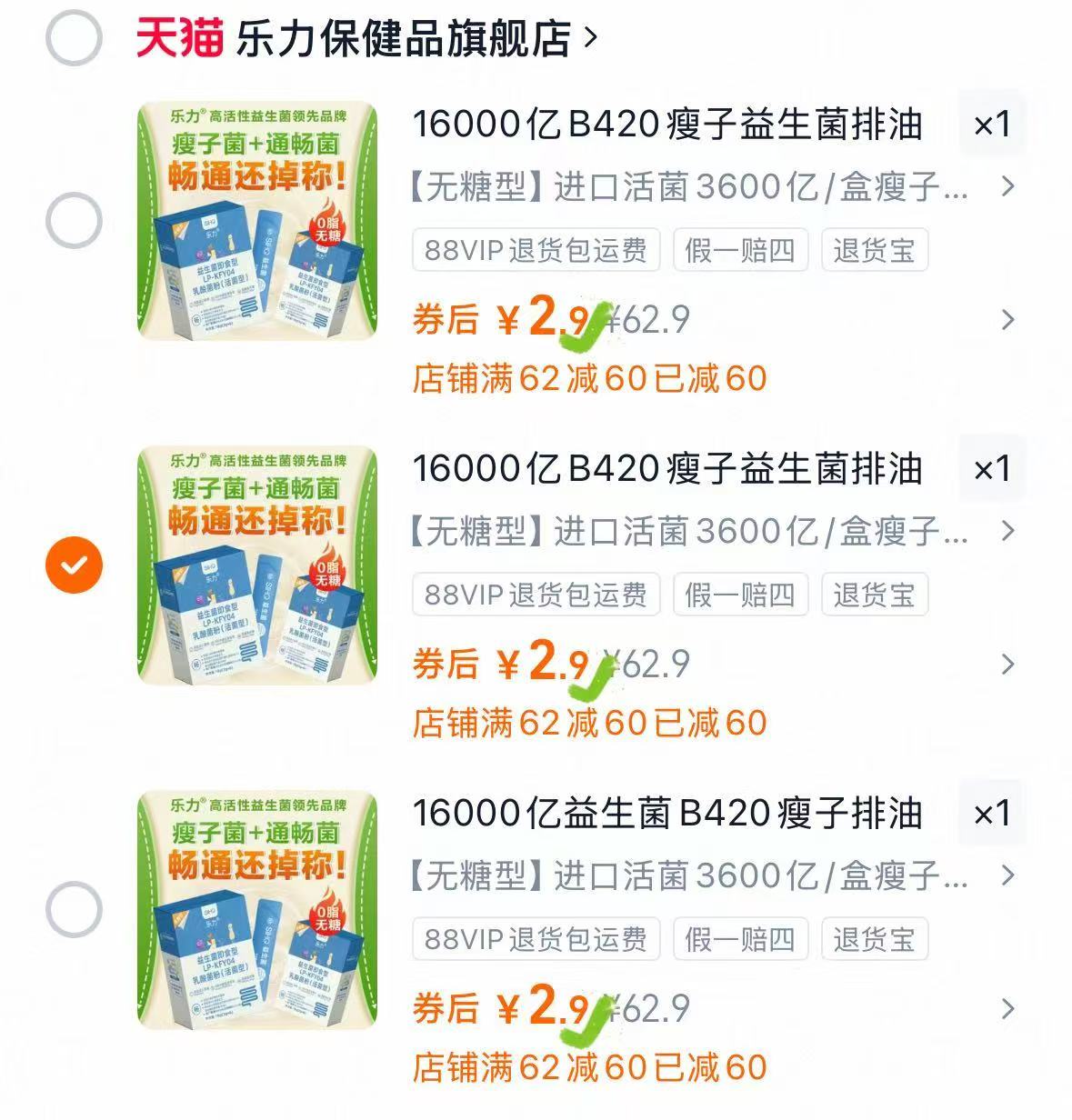
Task: Click the 88VIP退货包运费 badge on second item
Action: tap(536, 595)
